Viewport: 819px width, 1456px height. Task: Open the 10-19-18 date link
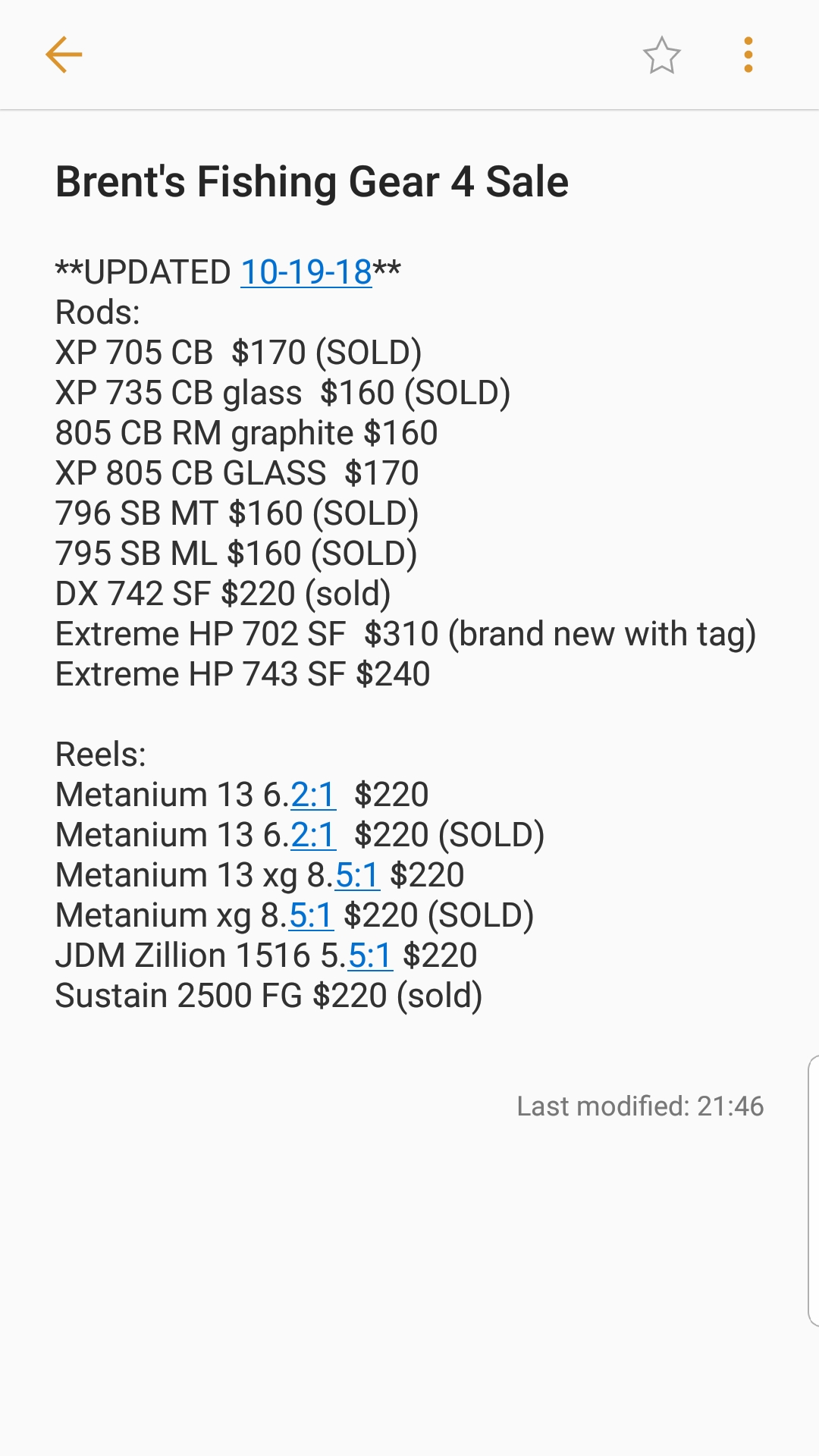click(x=306, y=271)
